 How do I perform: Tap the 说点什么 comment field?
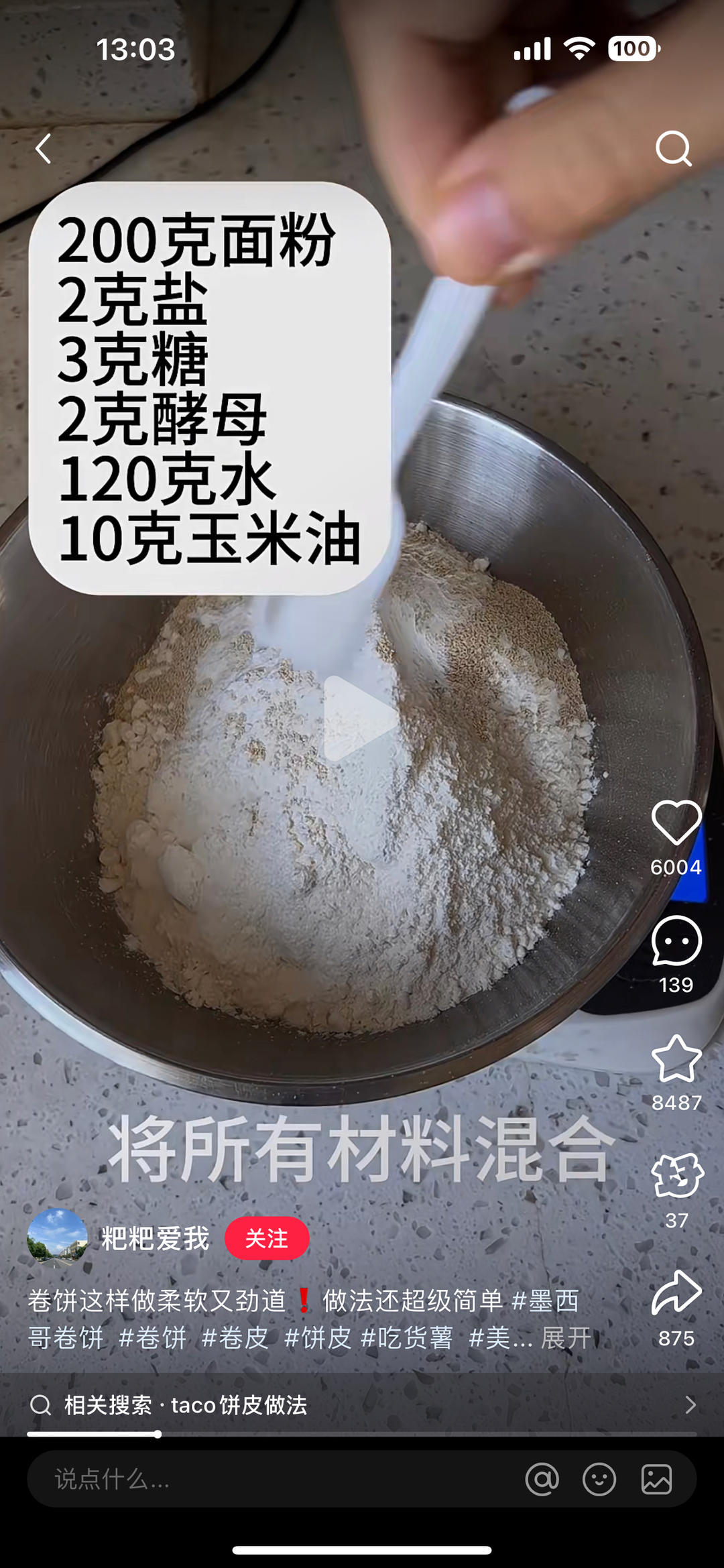[268, 1479]
